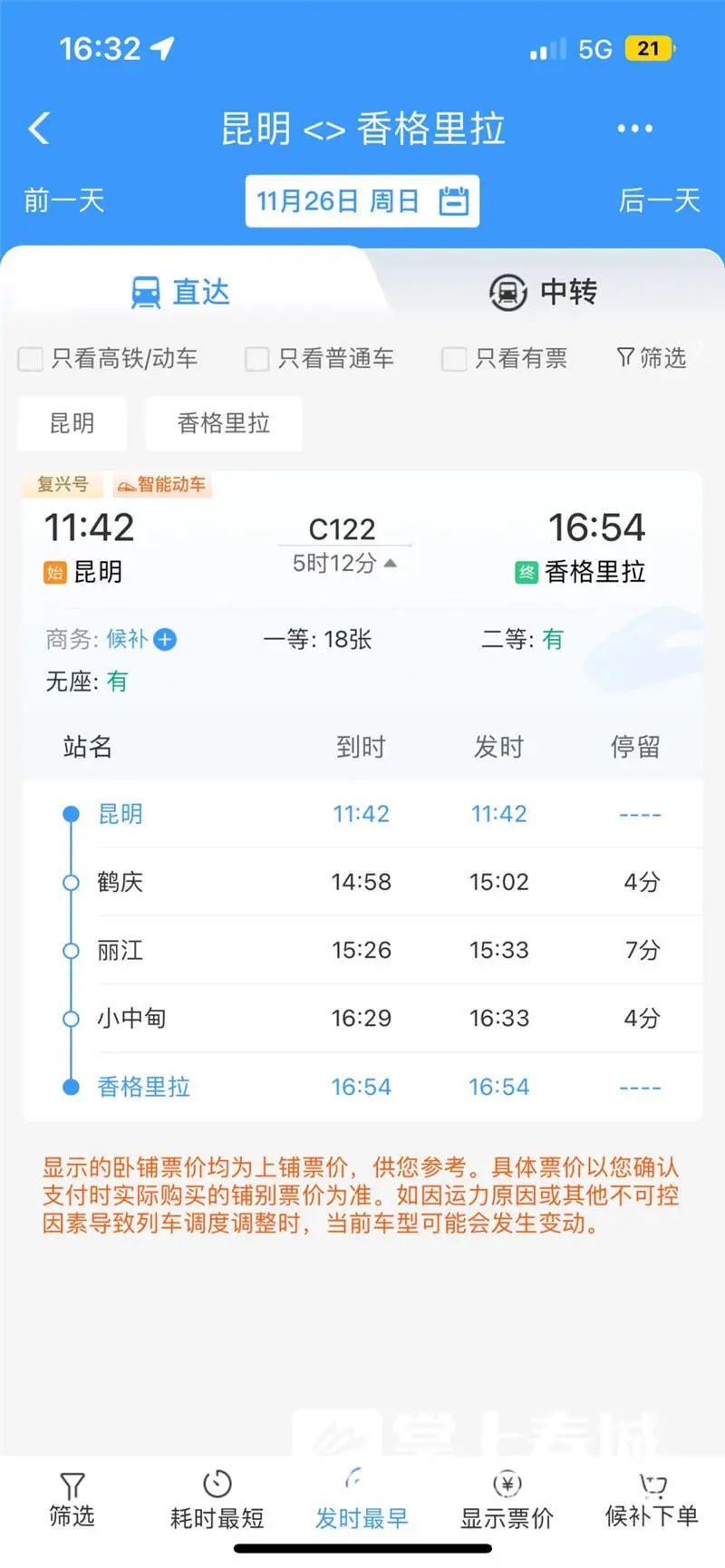Go back using the top-left arrow

(39, 129)
